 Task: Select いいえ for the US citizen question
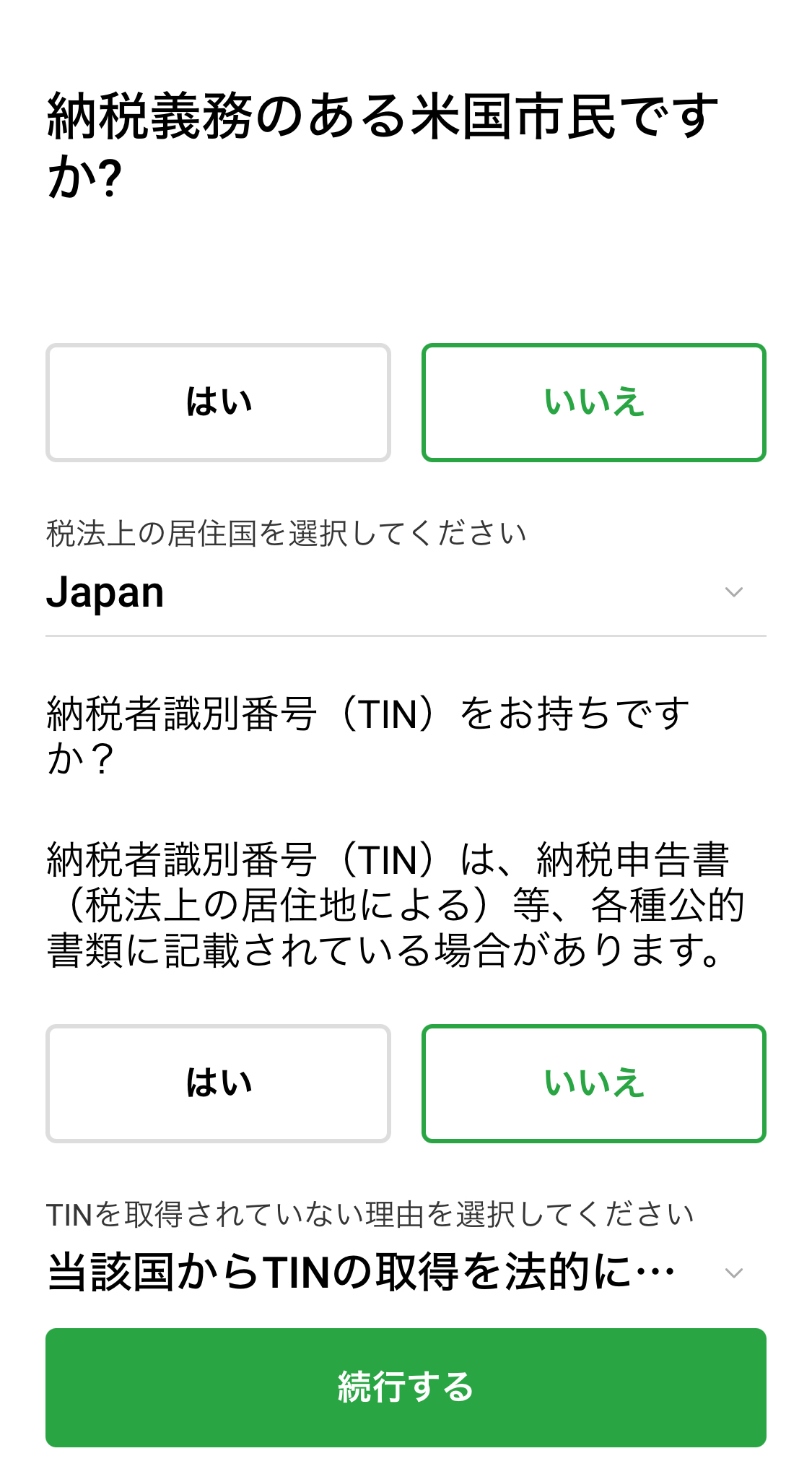[x=593, y=402]
